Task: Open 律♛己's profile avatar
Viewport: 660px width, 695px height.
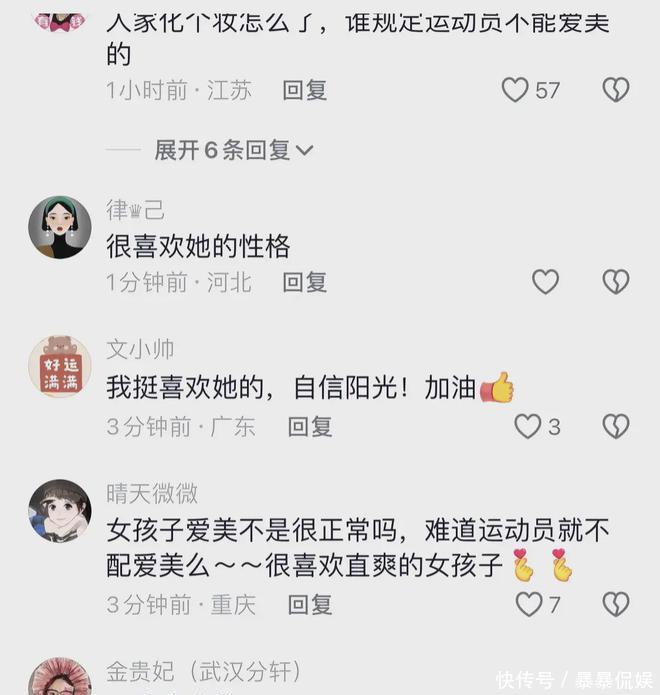Action: (60, 227)
